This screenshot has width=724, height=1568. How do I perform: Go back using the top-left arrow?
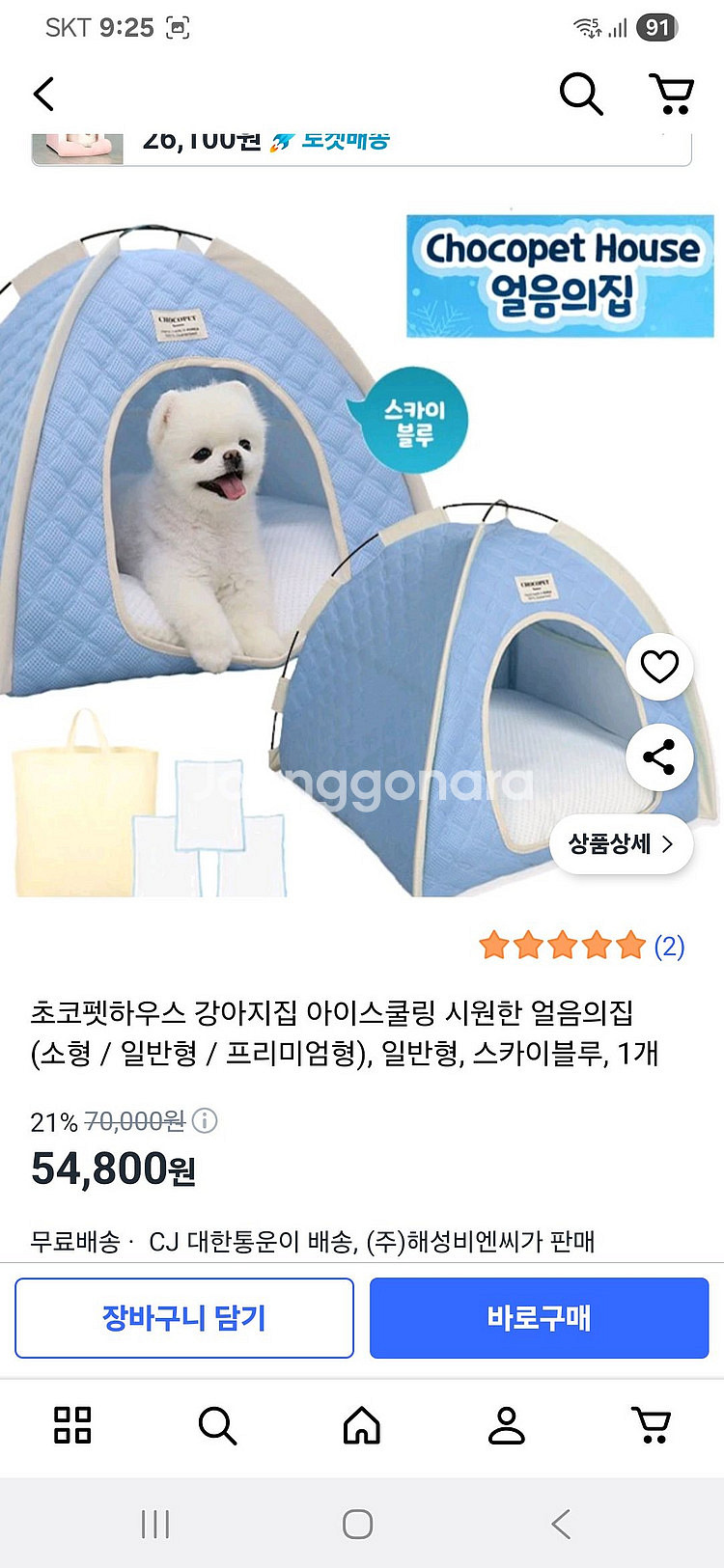pyautogui.click(x=43, y=95)
